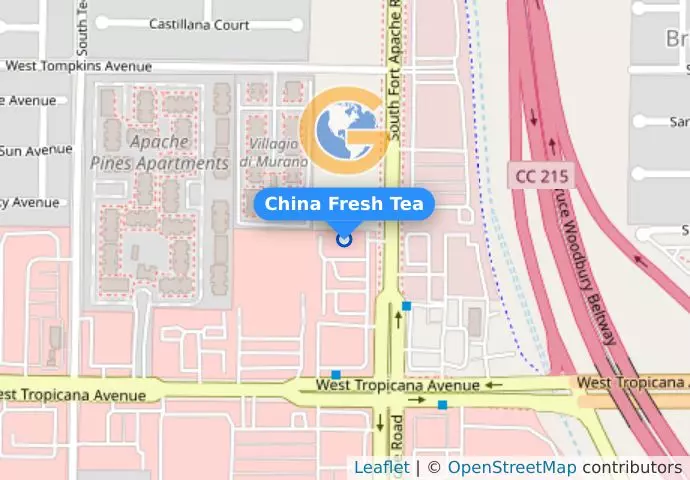This screenshot has width=690, height=480.
Task: Open the OpenStreetMap contributors link
Action: [511, 467]
